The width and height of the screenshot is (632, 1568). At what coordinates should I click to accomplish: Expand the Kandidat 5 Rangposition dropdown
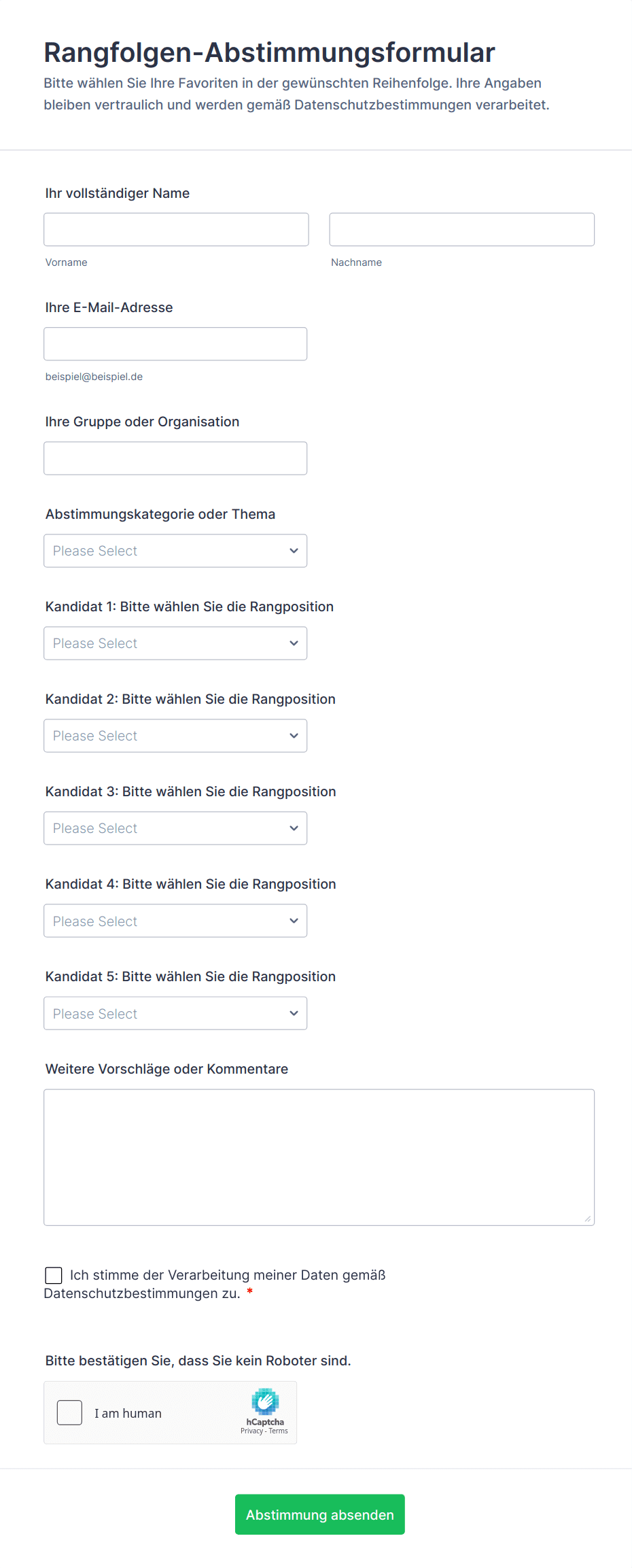click(175, 1012)
